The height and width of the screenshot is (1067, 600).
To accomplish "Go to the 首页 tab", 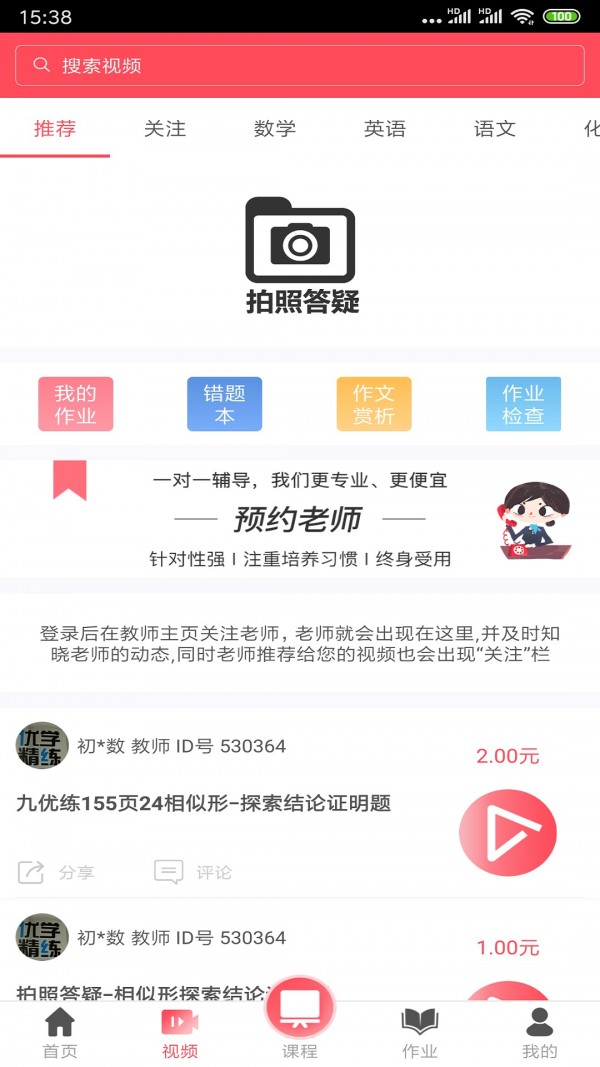I will pos(60,1033).
